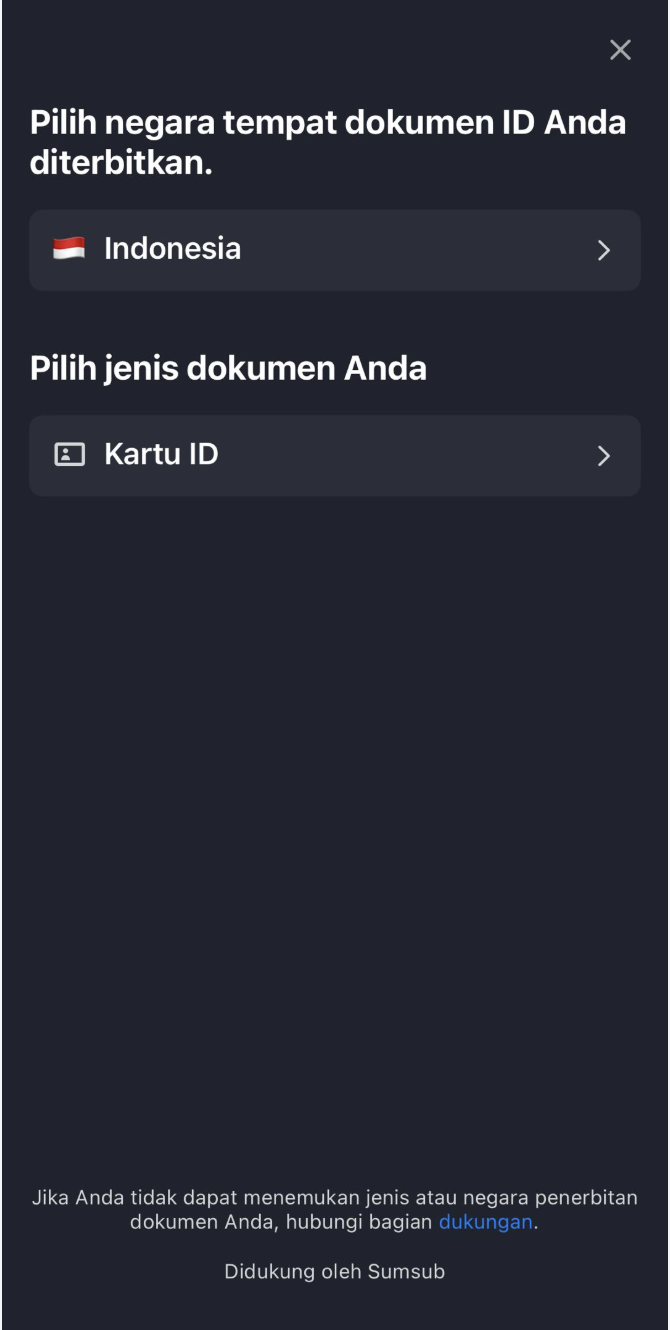Close the document verification screen
This screenshot has height=1330, width=670.
click(x=620, y=50)
